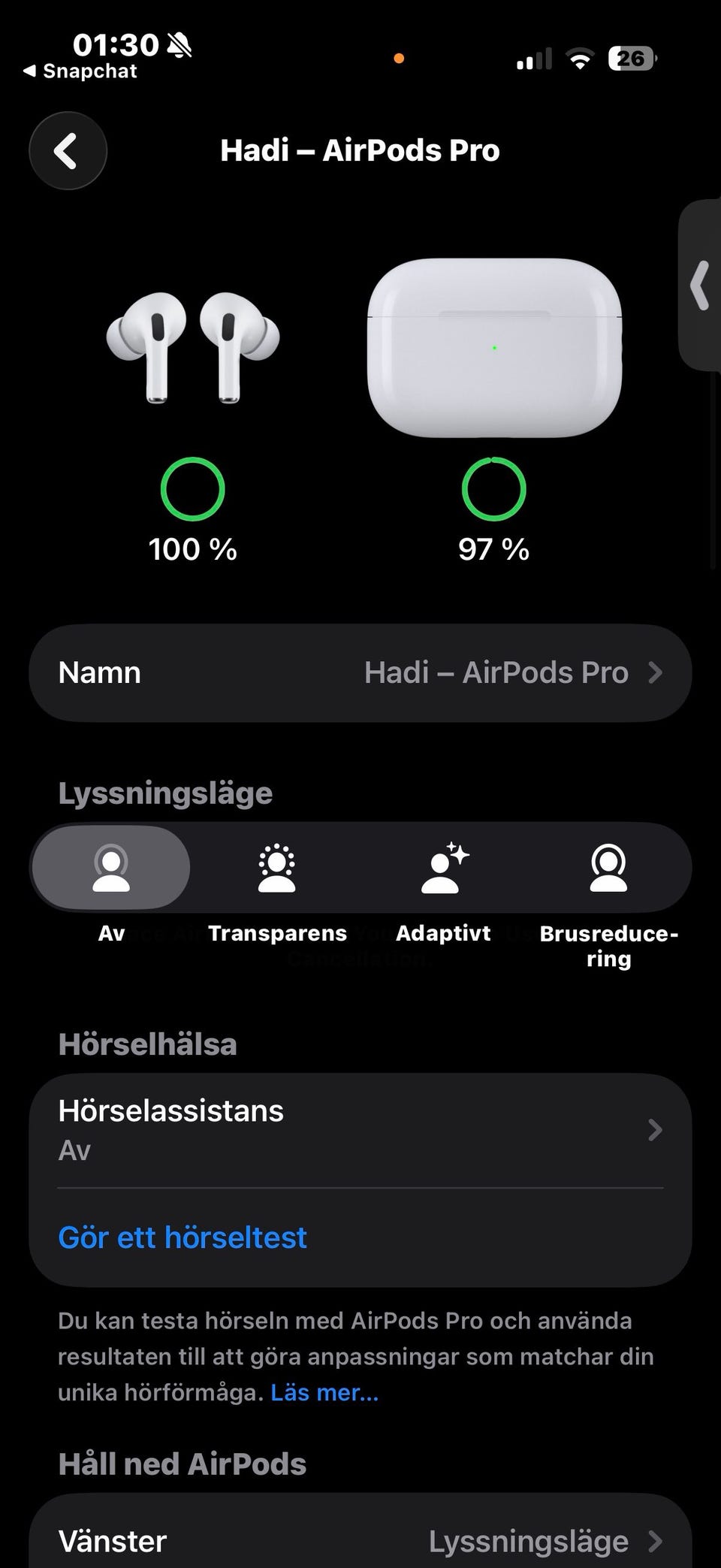
Task: Open Vänster hold-down setting
Action: pos(360,1540)
